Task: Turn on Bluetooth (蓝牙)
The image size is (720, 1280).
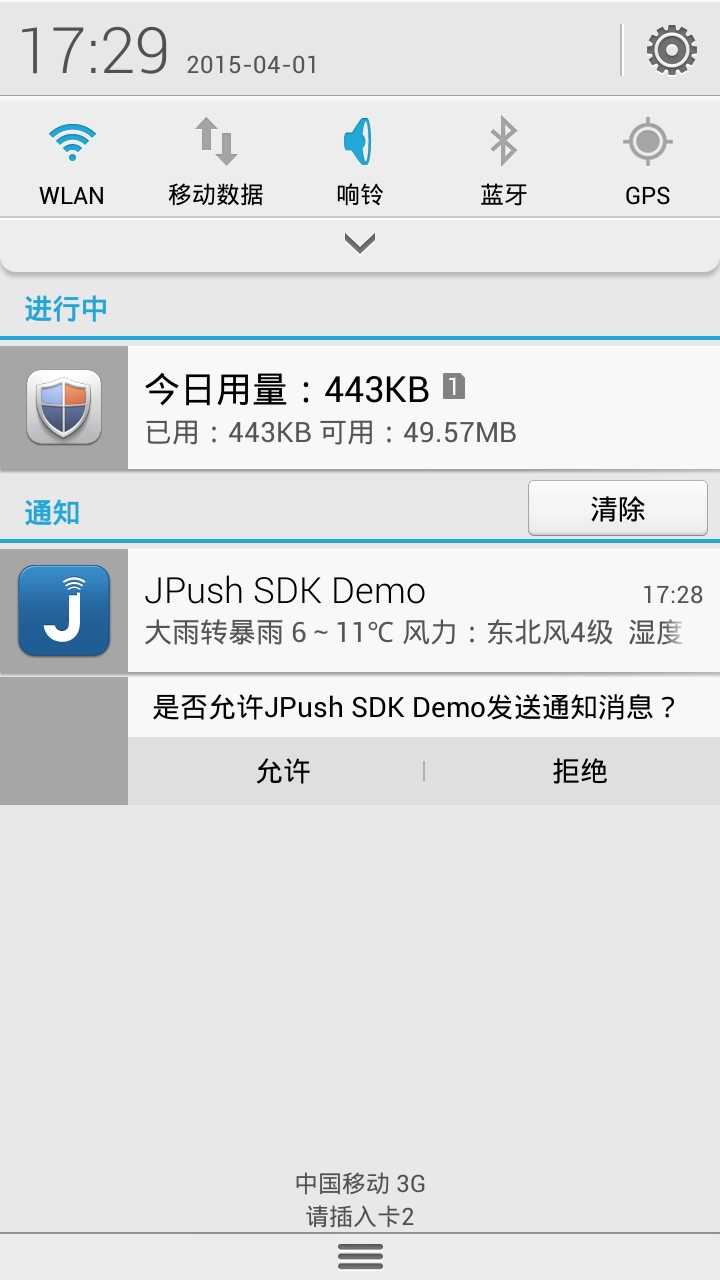Action: (503, 160)
